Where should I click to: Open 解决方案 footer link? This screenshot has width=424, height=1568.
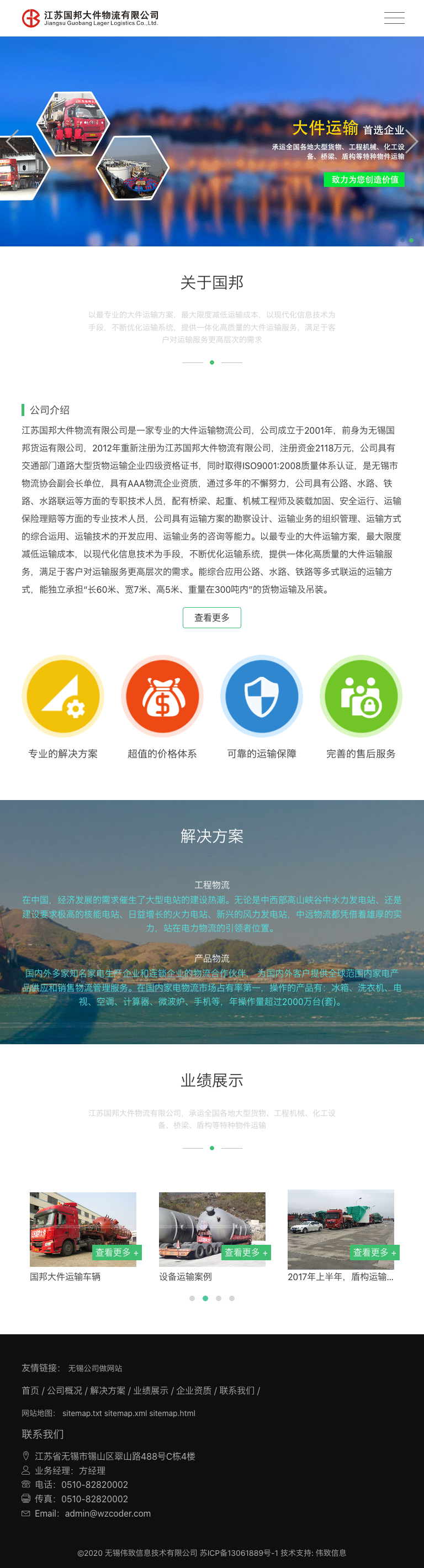(108, 1390)
